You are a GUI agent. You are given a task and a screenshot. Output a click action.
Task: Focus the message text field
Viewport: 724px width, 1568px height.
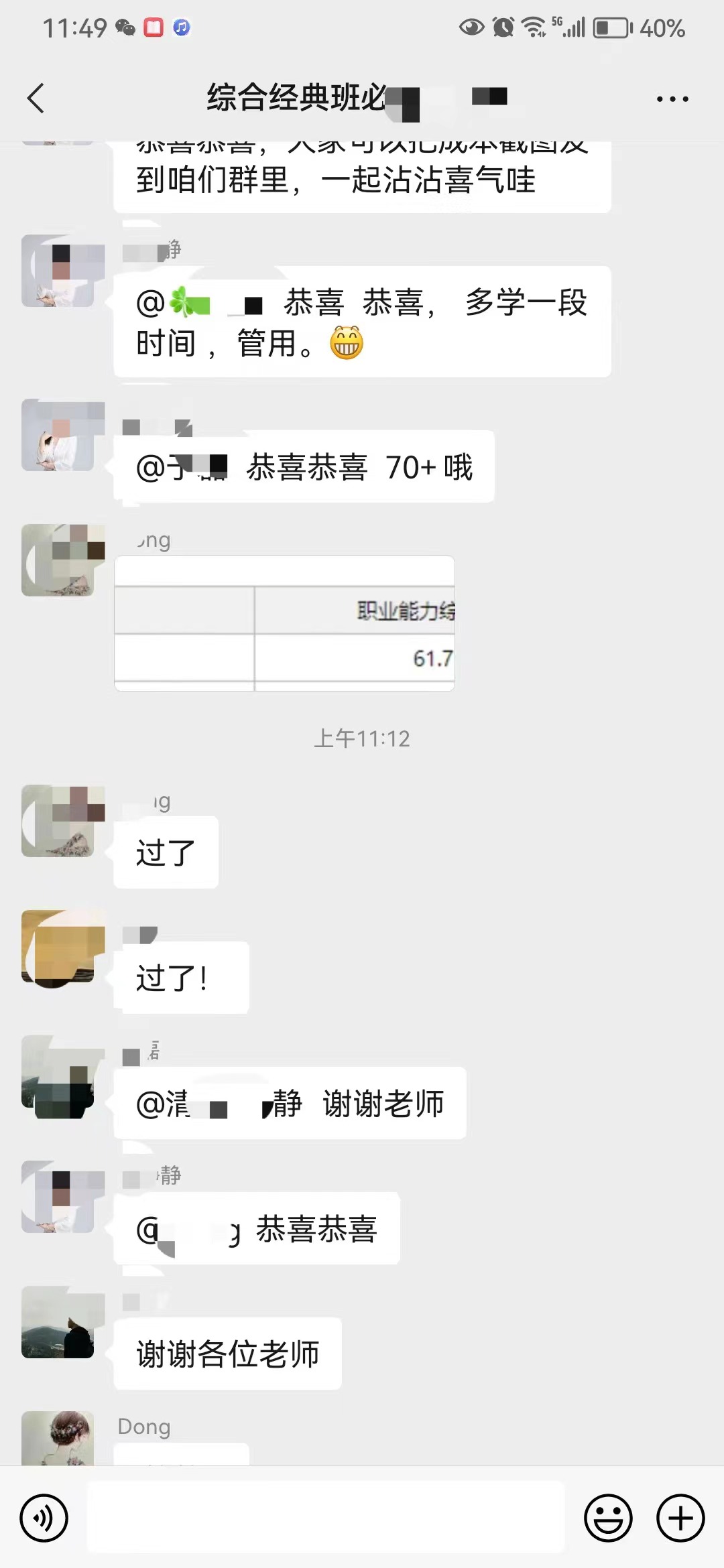point(326,1518)
